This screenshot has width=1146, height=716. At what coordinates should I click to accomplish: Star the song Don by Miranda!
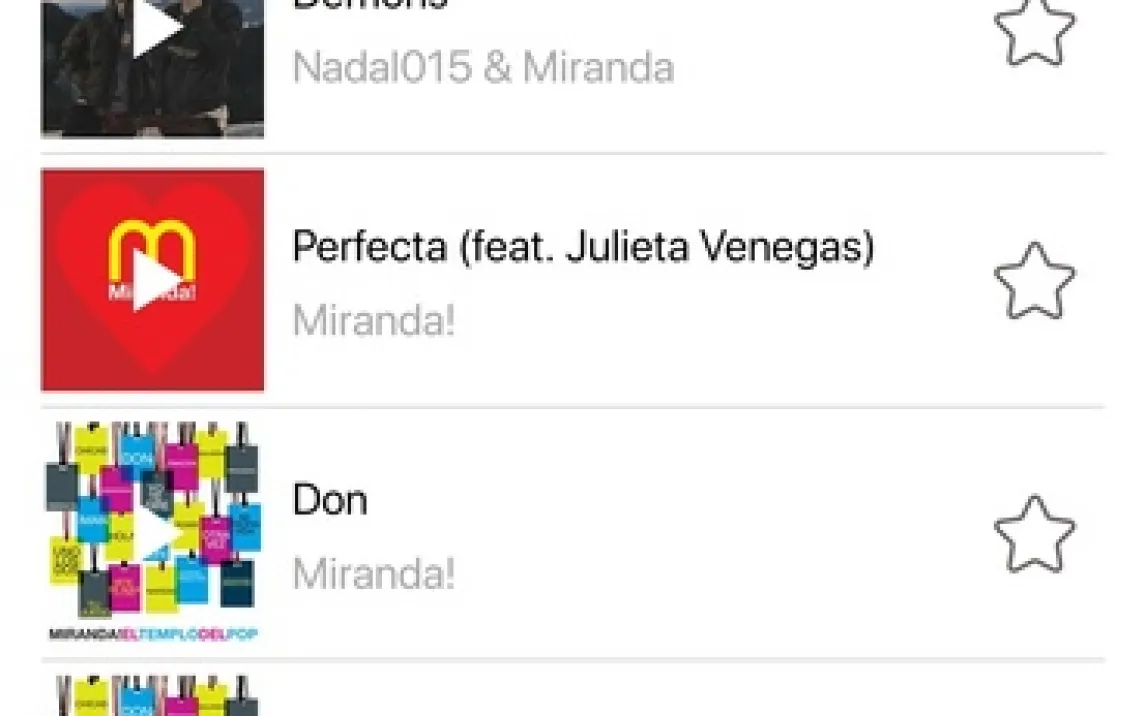pos(1034,534)
